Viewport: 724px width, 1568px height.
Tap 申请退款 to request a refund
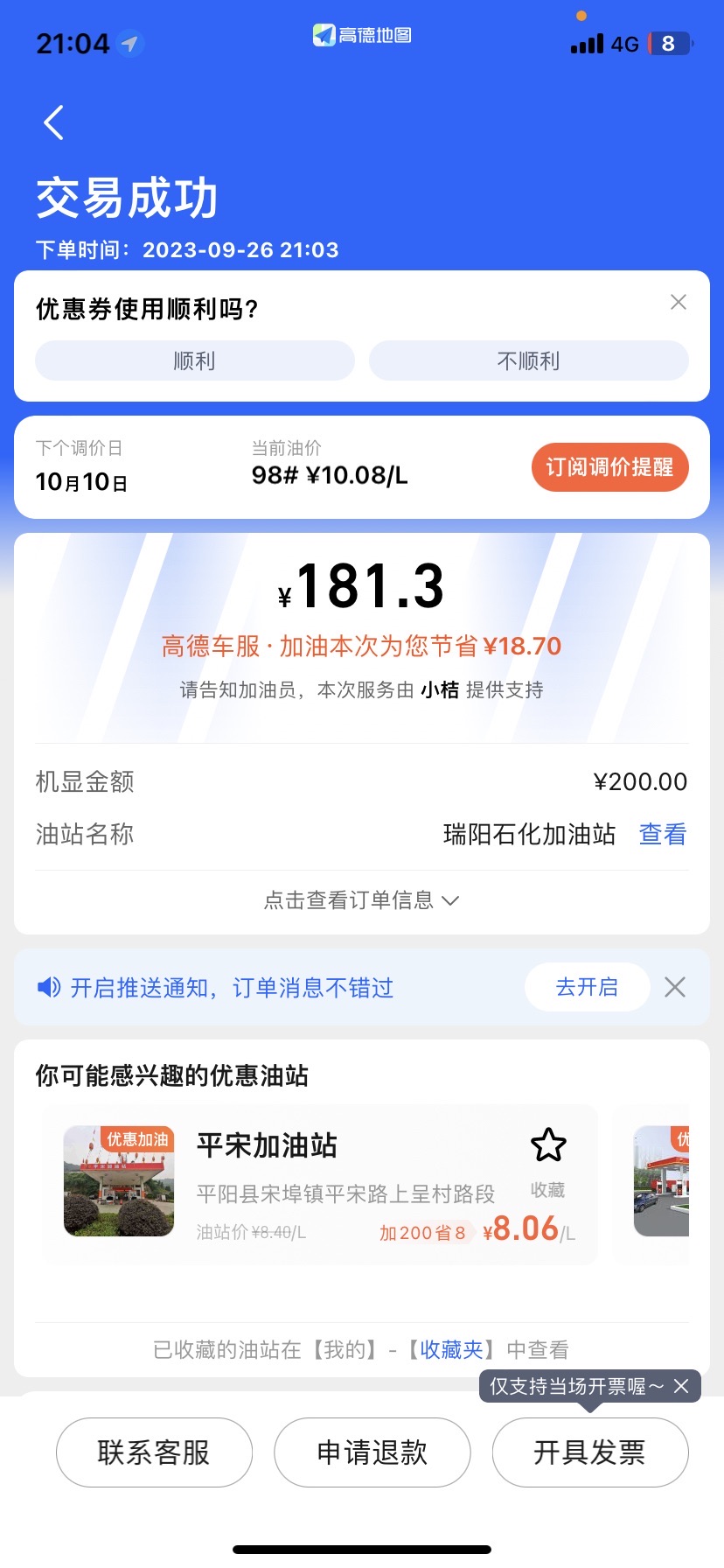coord(372,1452)
